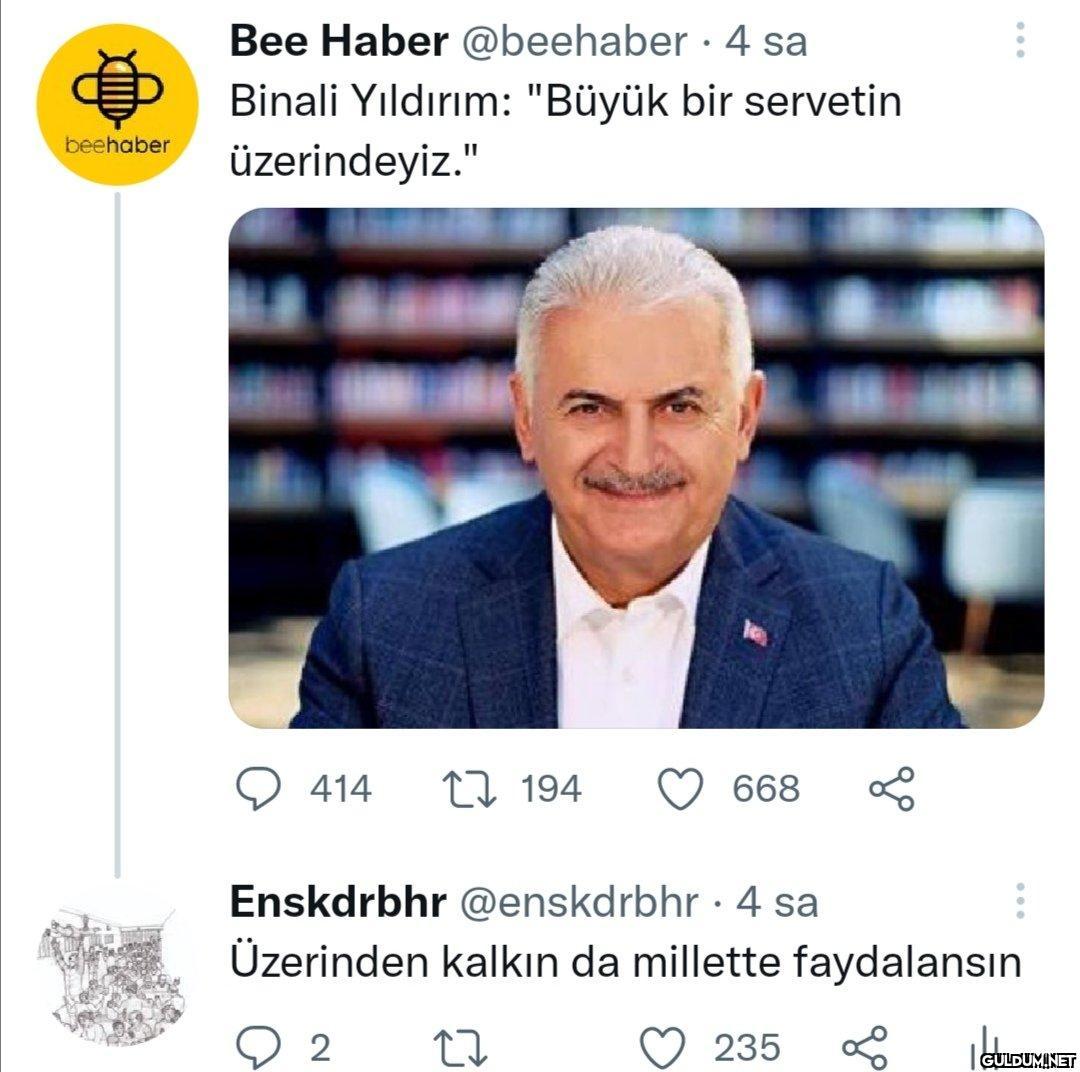Open Bee Haber's profile picture
Viewport: 1080px width, 1072px height.
tap(117, 105)
